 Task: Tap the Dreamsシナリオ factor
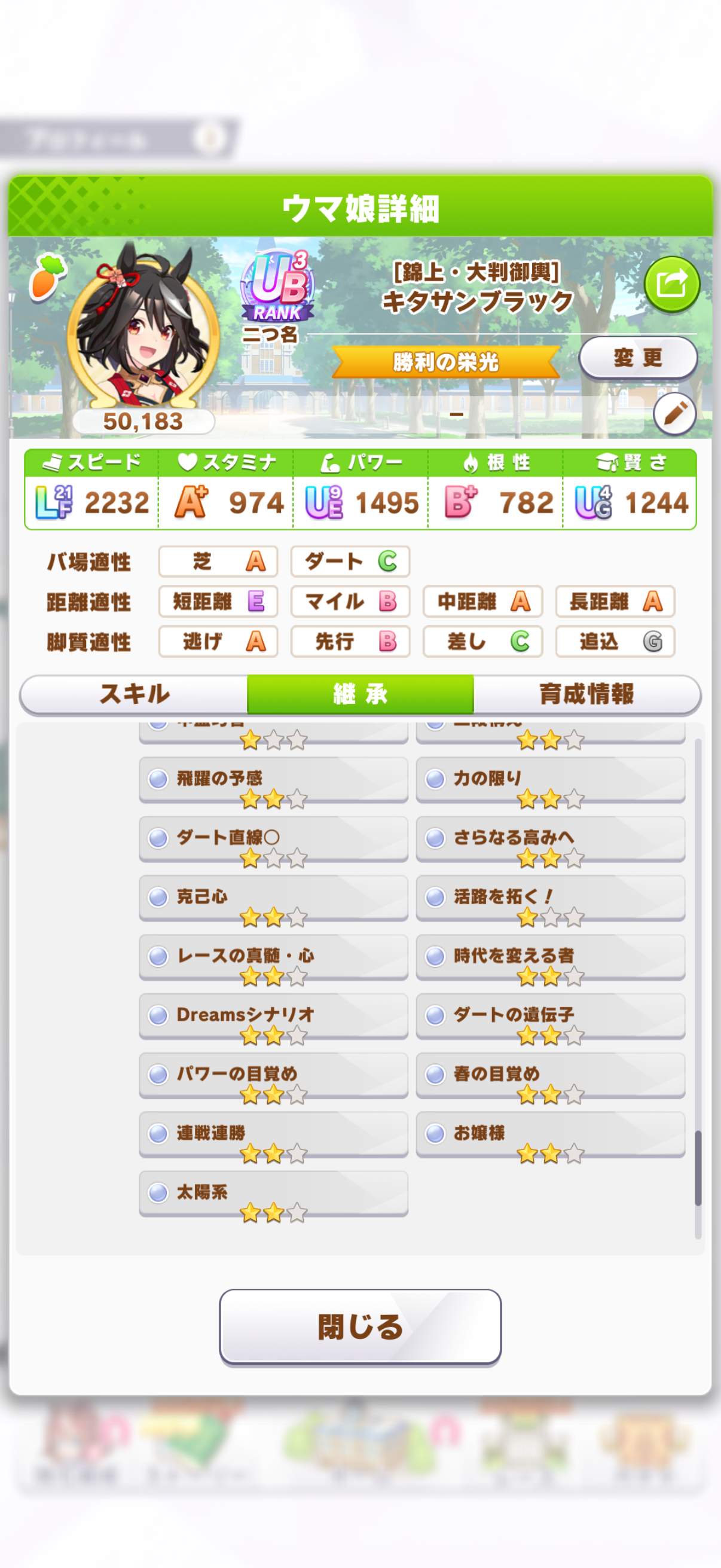[273, 1015]
